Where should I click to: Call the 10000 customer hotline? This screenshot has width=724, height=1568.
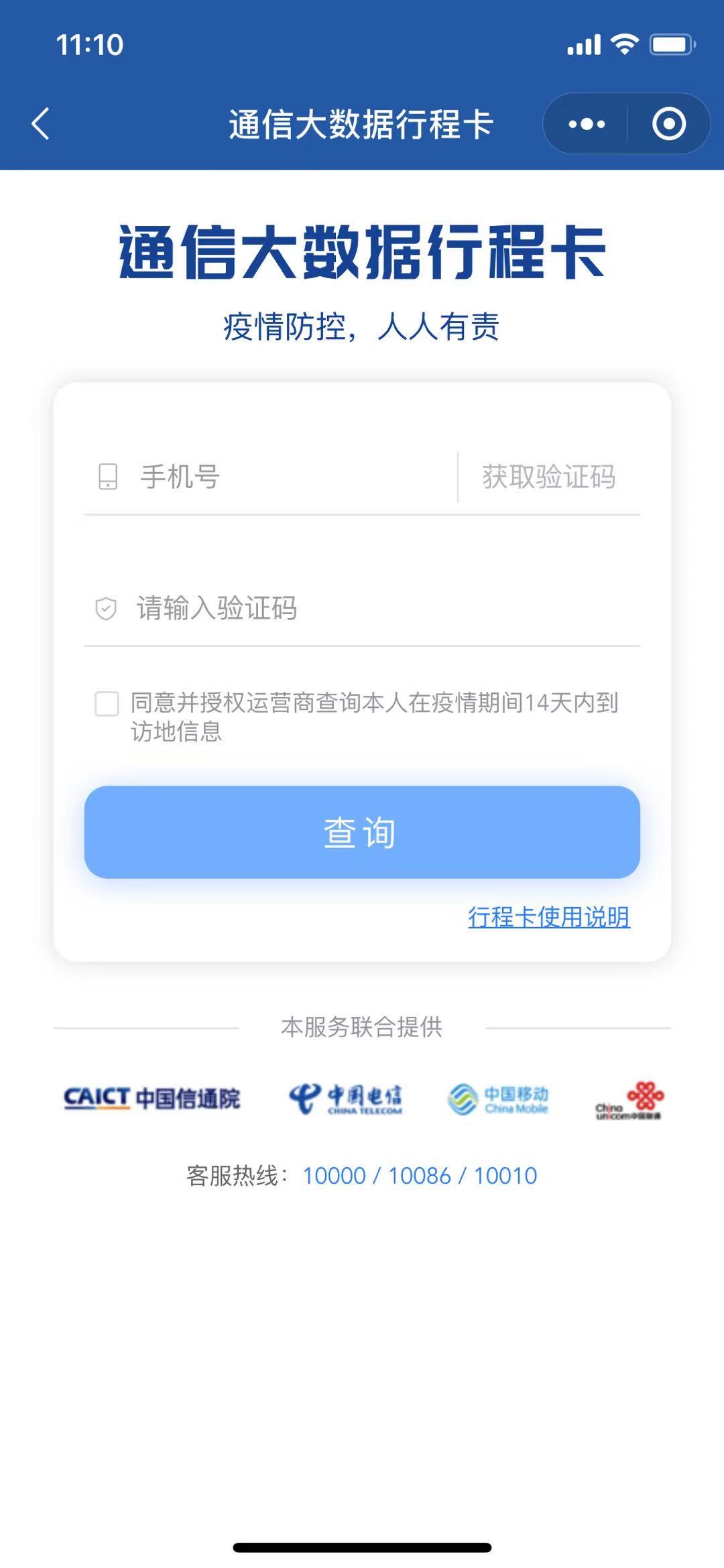pos(334,1176)
